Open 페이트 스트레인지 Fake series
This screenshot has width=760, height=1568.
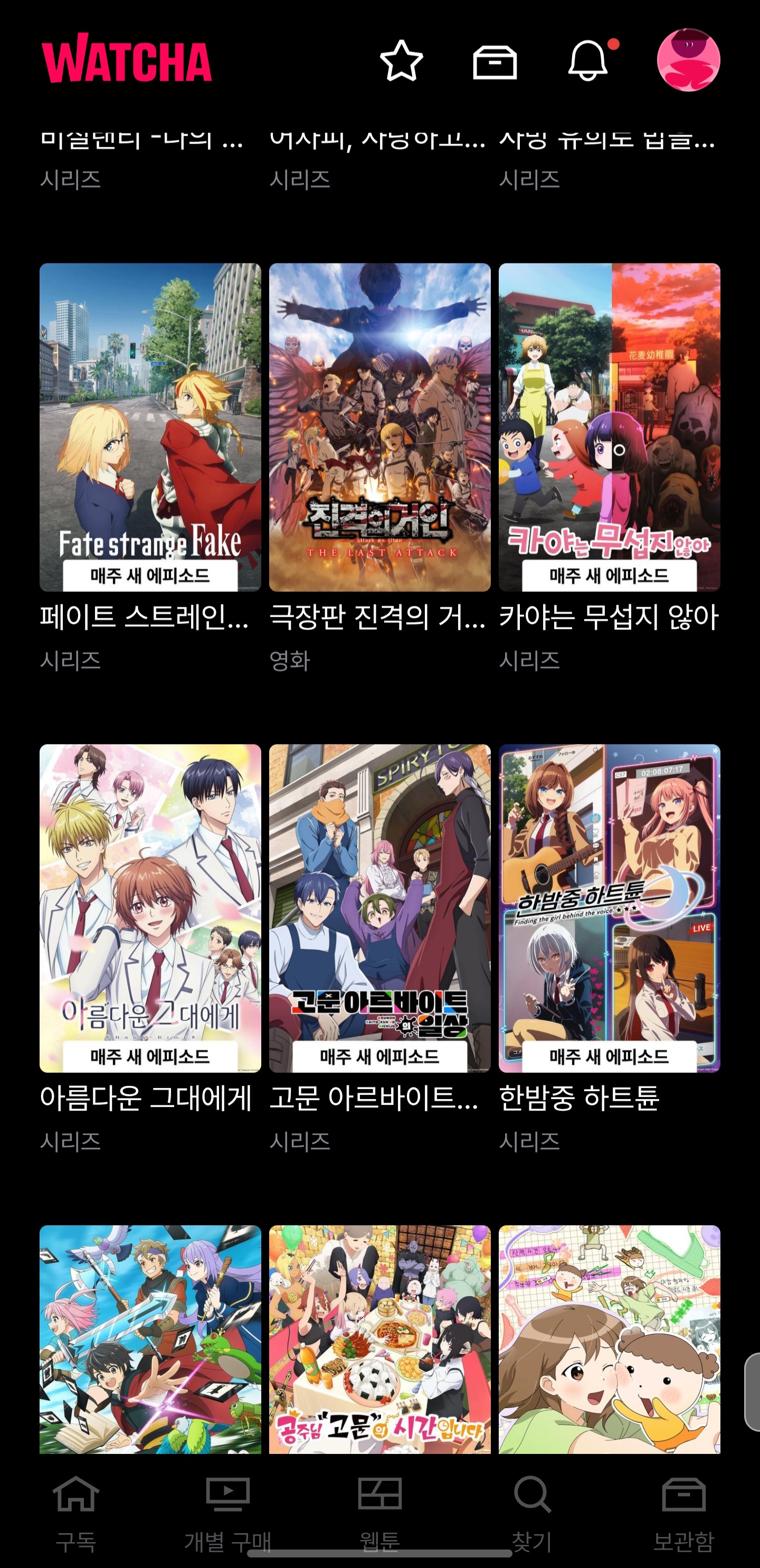click(150, 427)
